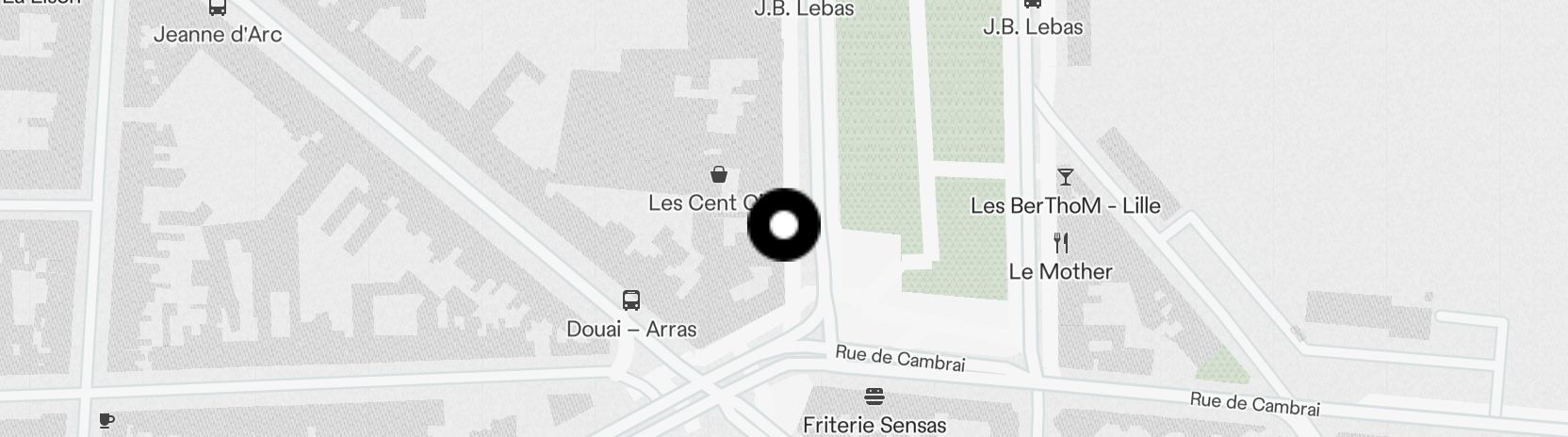Select the Jeanne d'Arc bus stop
This screenshot has width=1568, height=437.
click(x=218, y=8)
